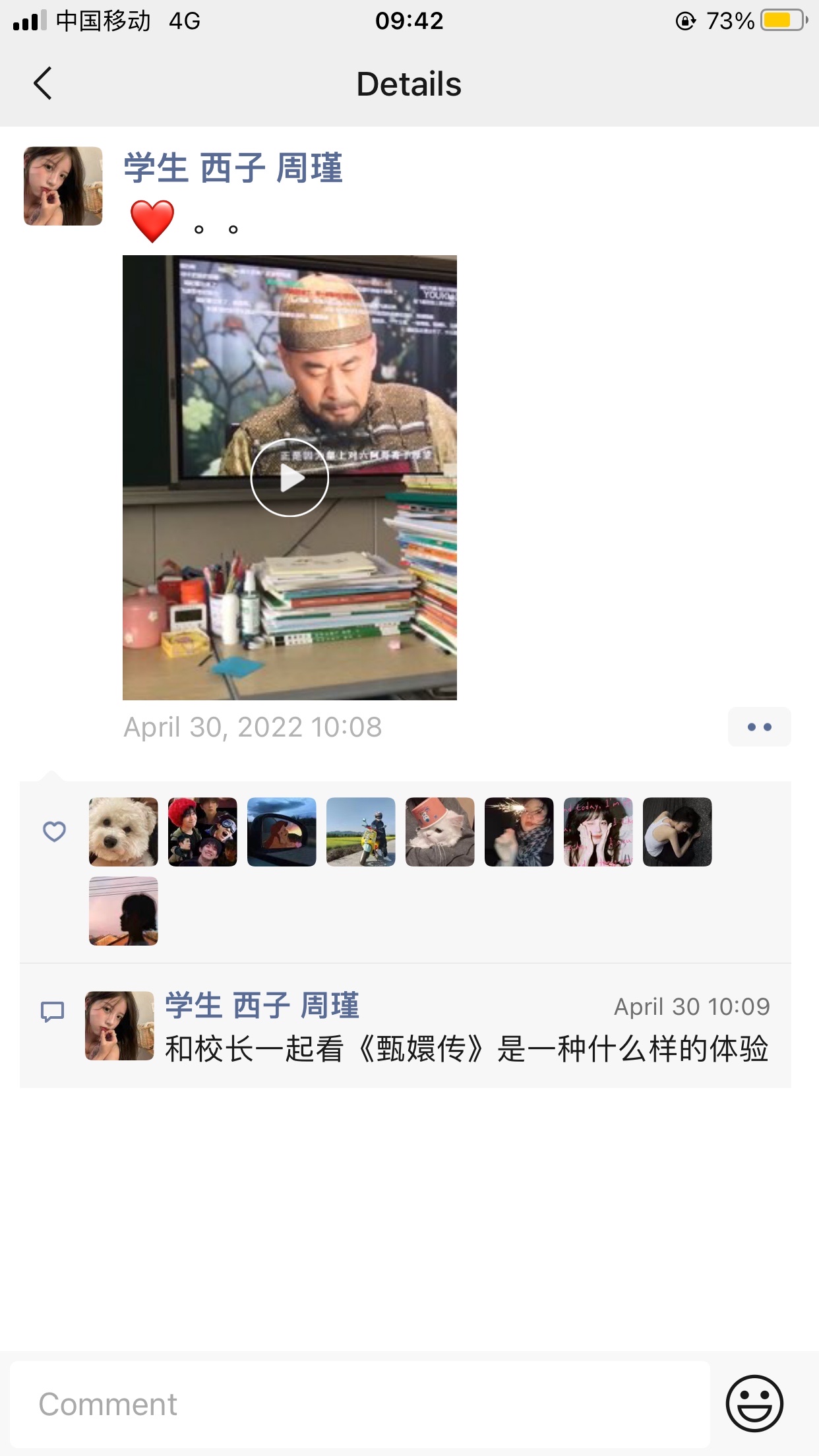This screenshot has height=1456, width=819.
Task: Reply to the comment about 《甄嬛传》
Action: point(467,1048)
